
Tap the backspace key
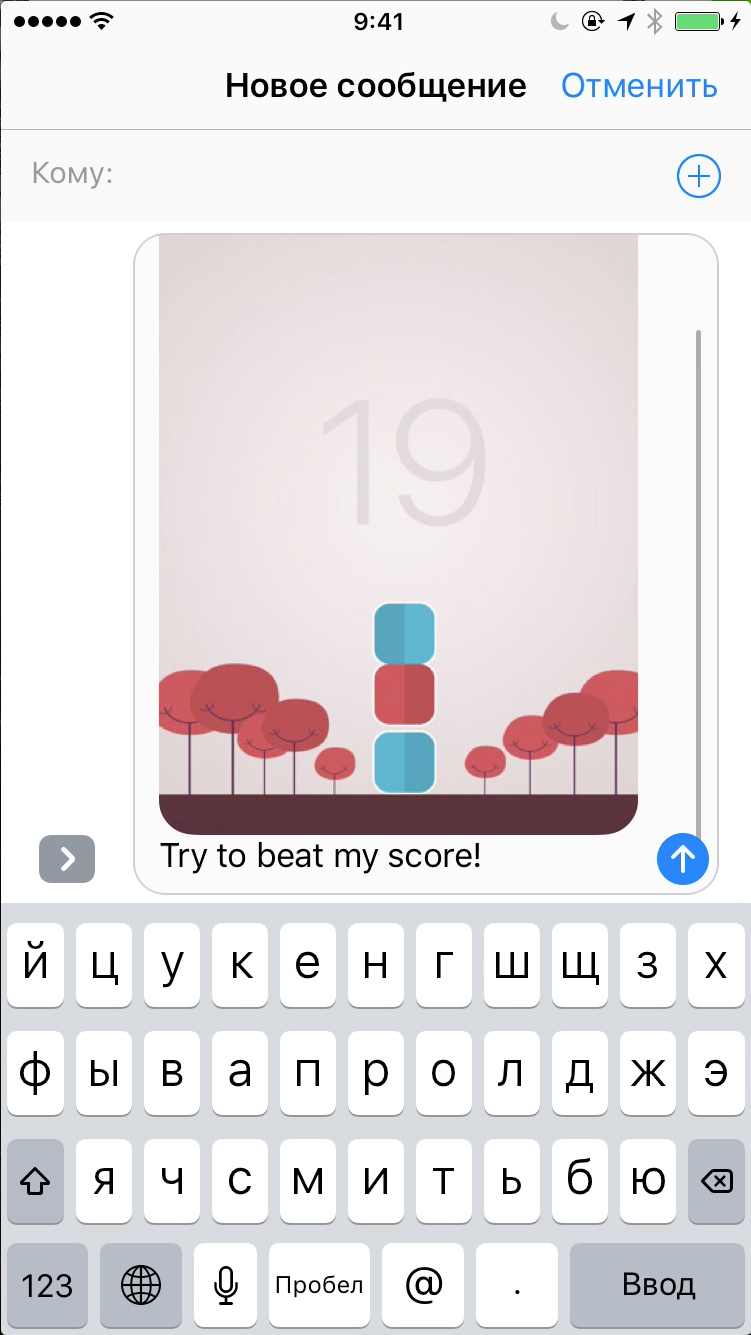tap(716, 1182)
